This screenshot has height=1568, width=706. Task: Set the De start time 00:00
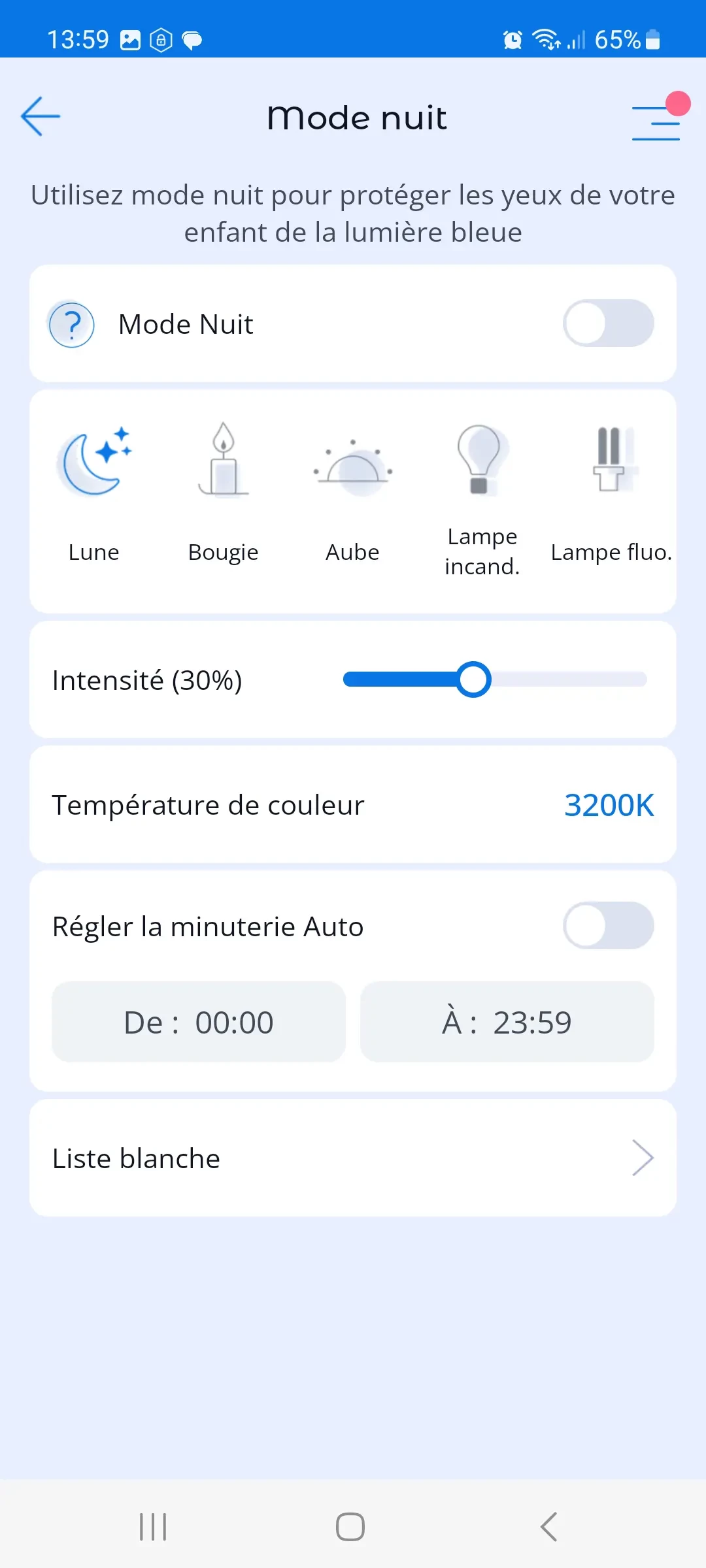click(199, 1022)
